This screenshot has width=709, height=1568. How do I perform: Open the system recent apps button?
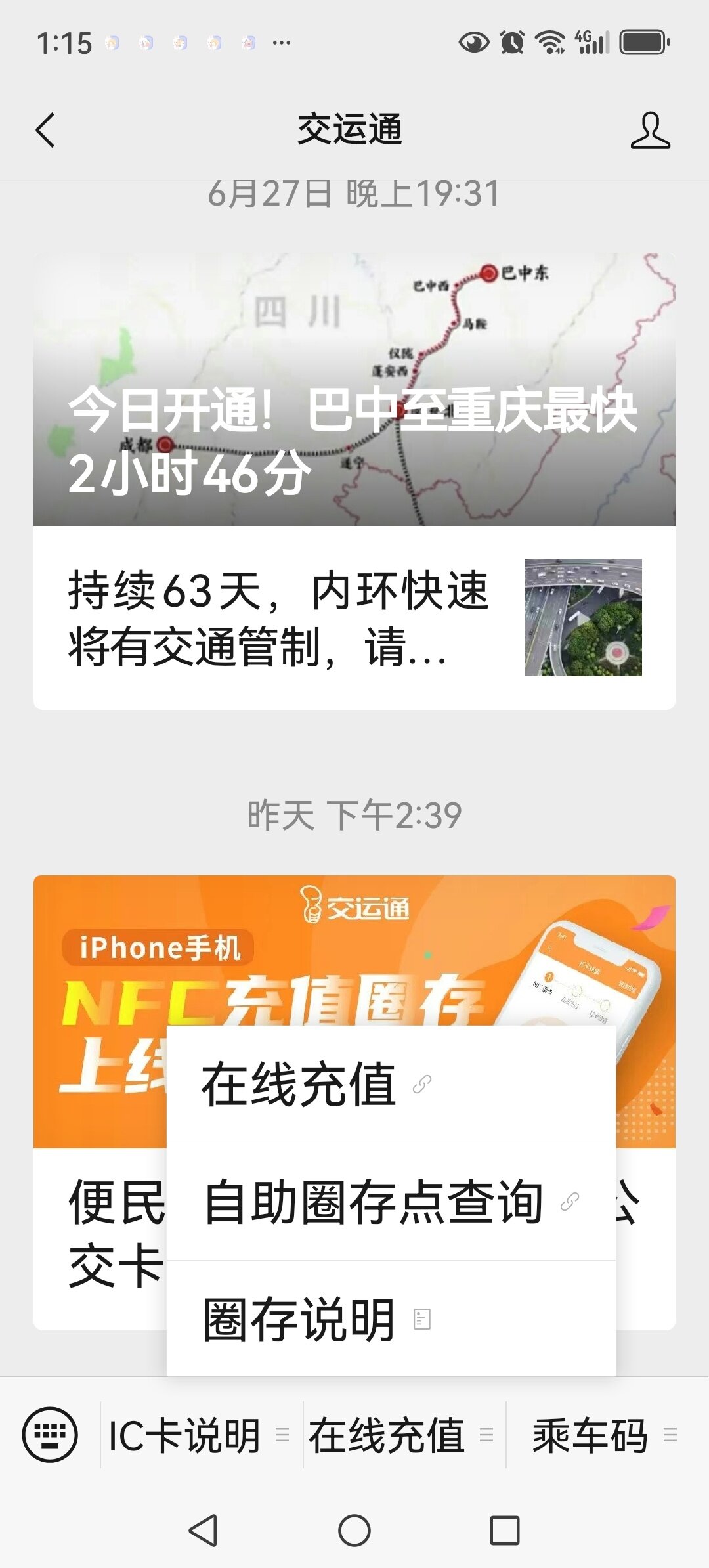(505, 1531)
